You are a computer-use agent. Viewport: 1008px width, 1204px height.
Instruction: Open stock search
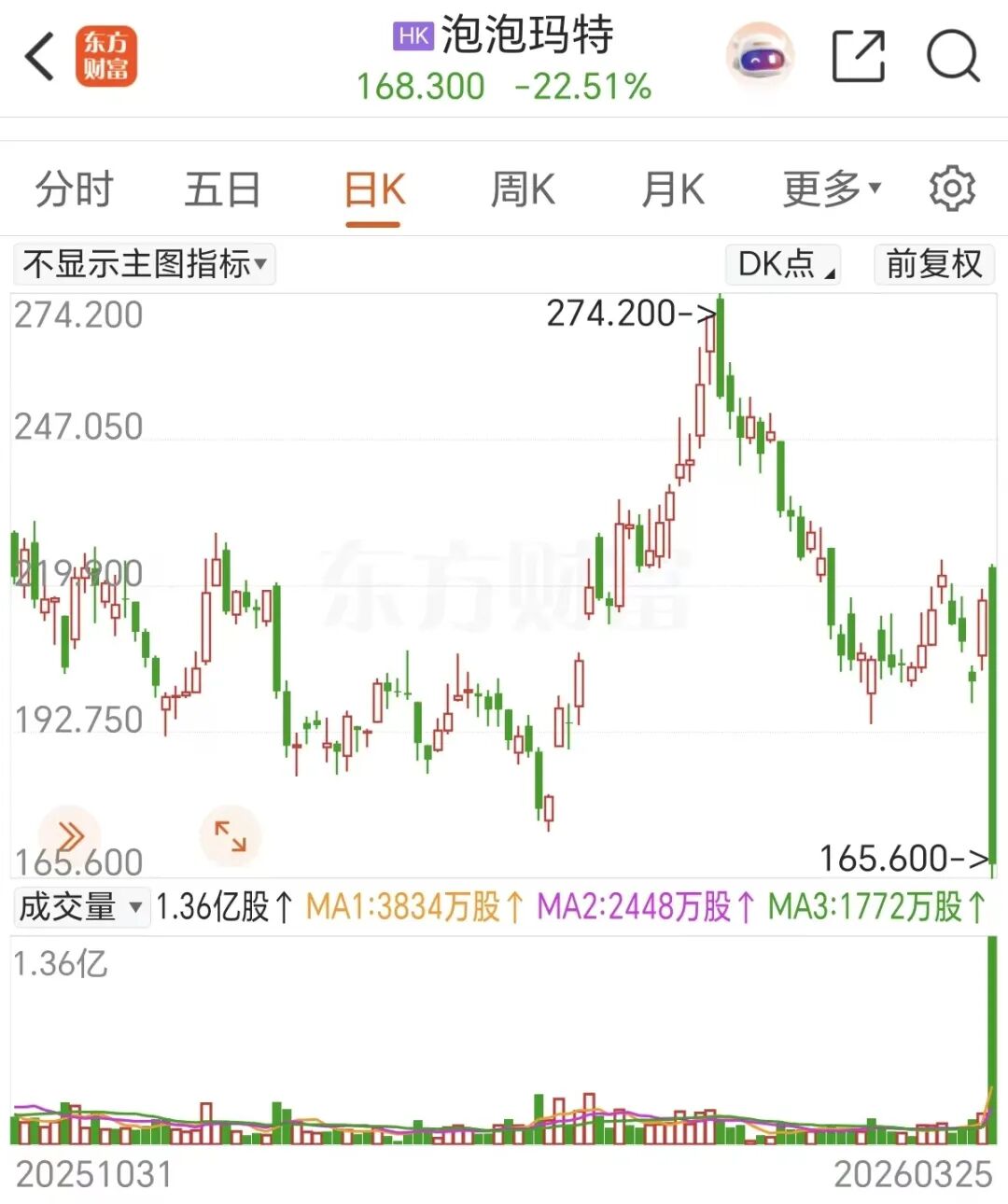point(953,58)
